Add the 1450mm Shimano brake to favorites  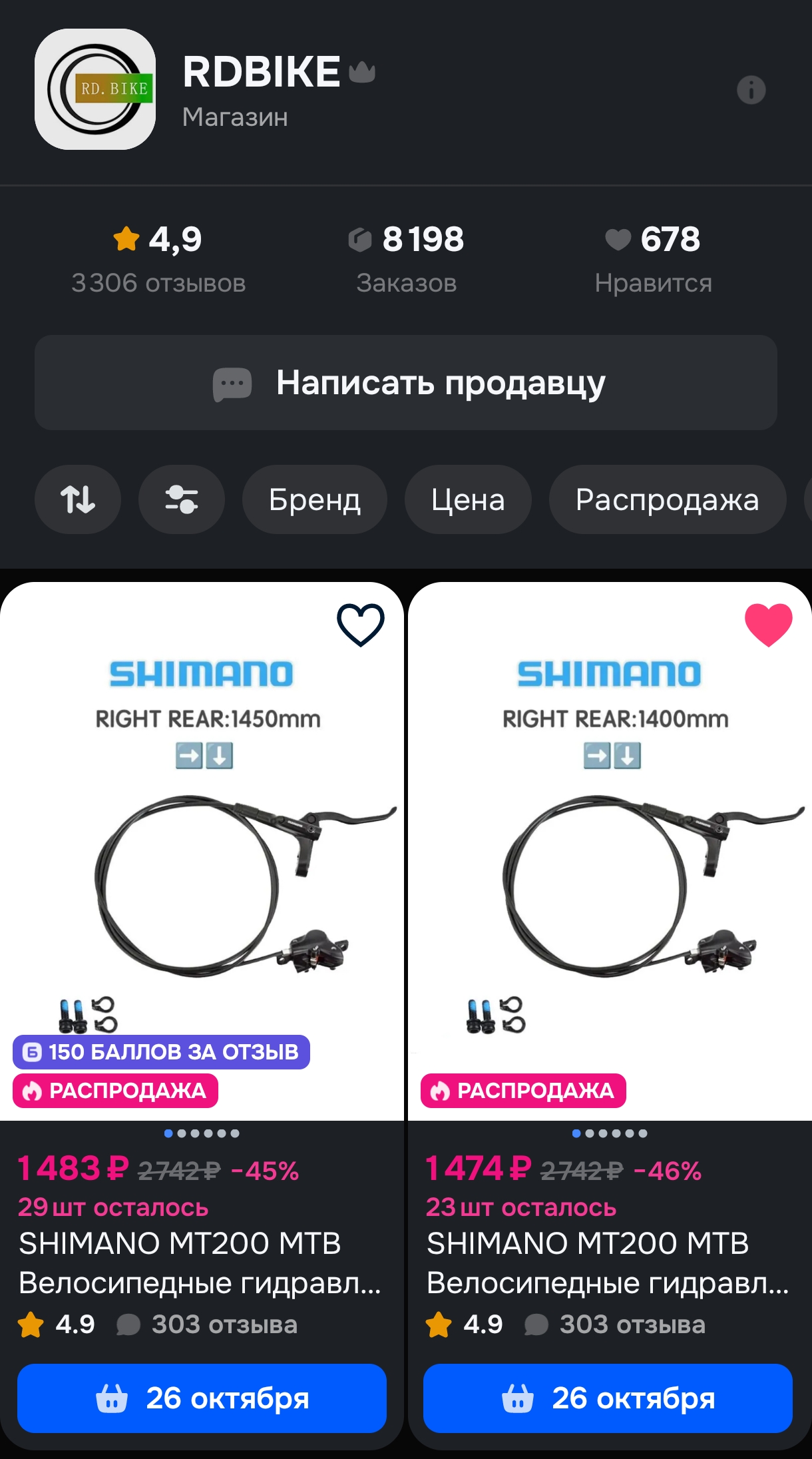[x=360, y=624]
